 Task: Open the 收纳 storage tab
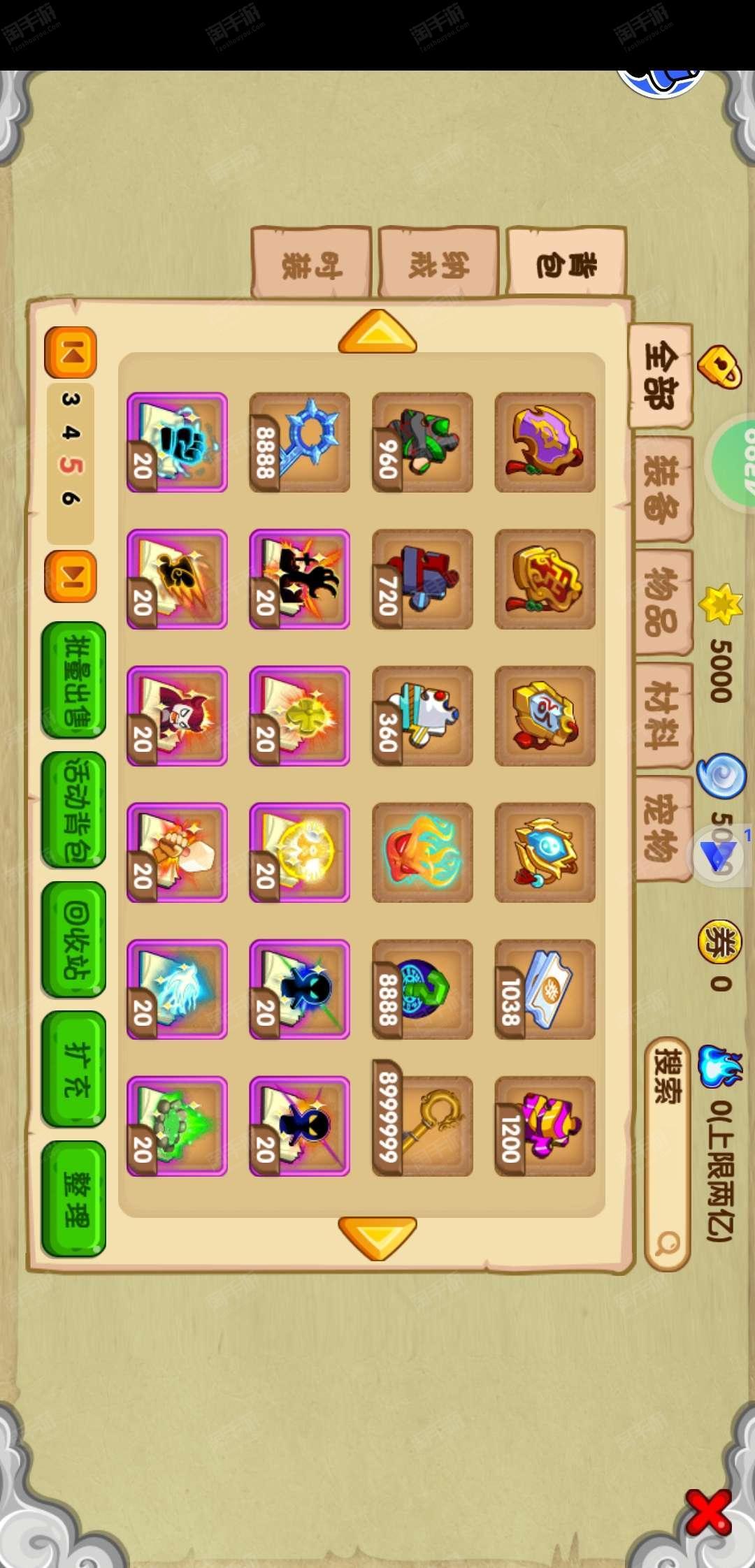[439, 263]
